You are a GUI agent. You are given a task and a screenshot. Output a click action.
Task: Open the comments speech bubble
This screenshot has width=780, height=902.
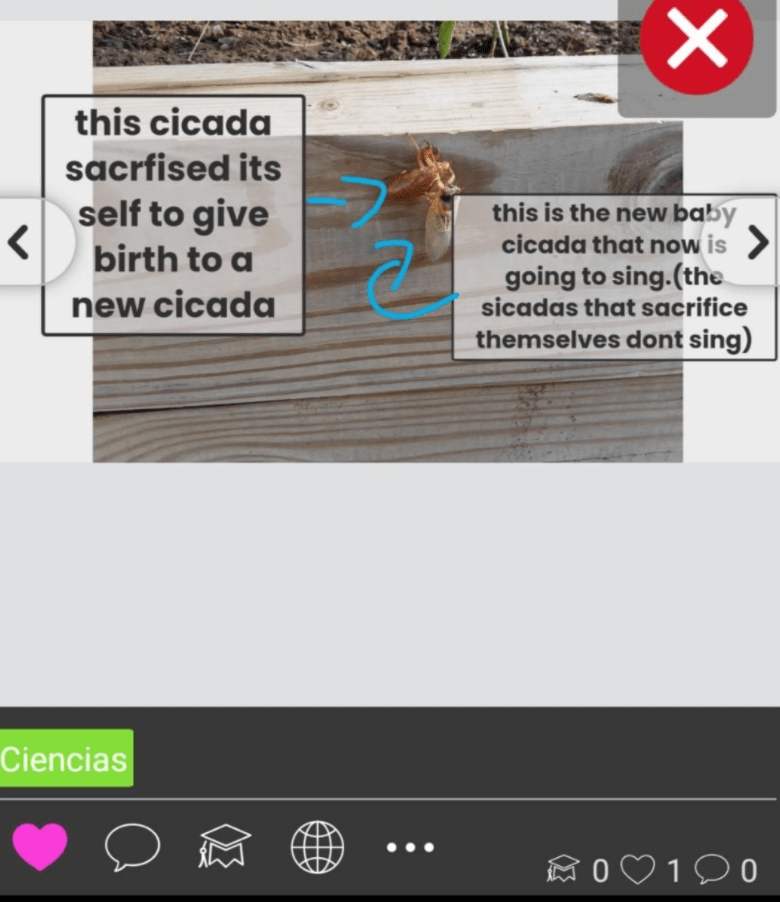click(x=132, y=847)
